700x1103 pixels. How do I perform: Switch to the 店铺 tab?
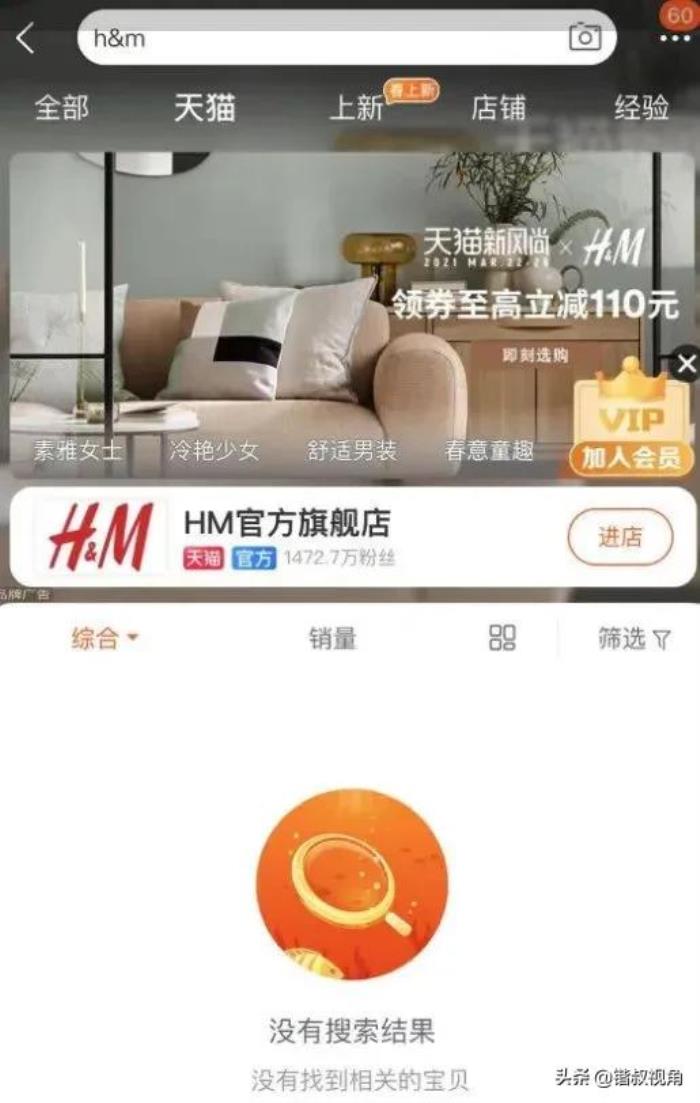pos(498,108)
